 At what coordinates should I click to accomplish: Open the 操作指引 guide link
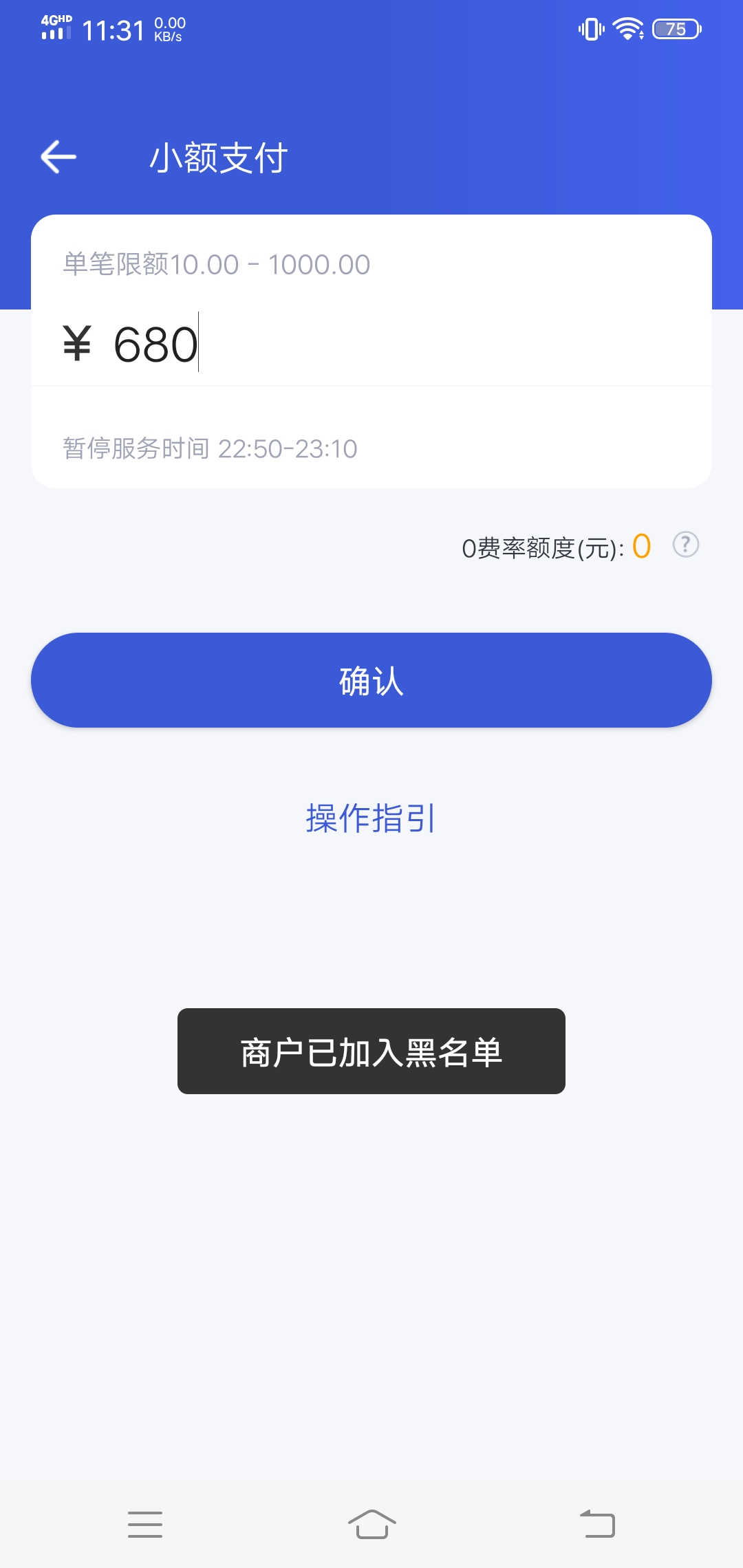[x=371, y=818]
